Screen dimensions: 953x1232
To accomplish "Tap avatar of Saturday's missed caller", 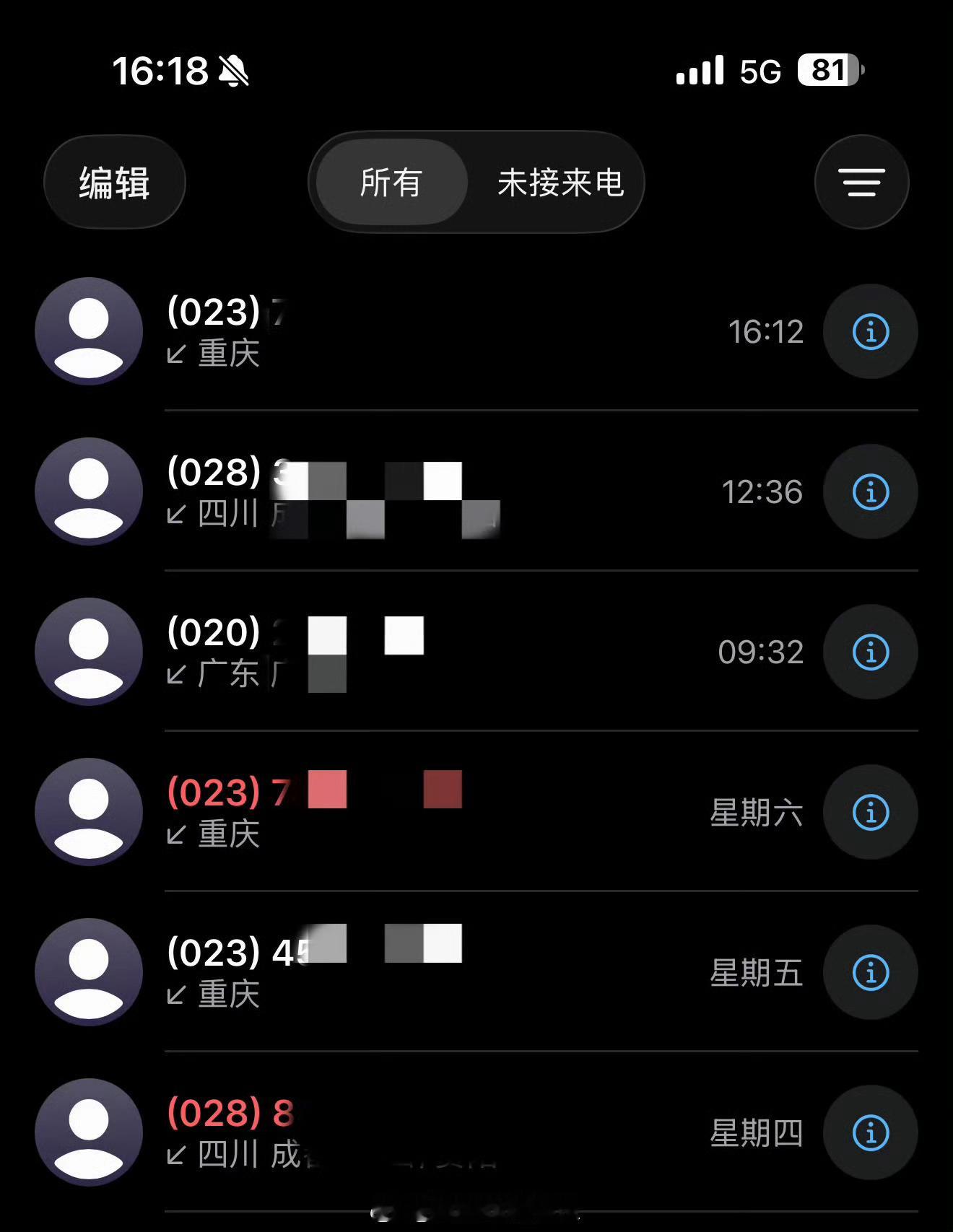I will click(88, 812).
